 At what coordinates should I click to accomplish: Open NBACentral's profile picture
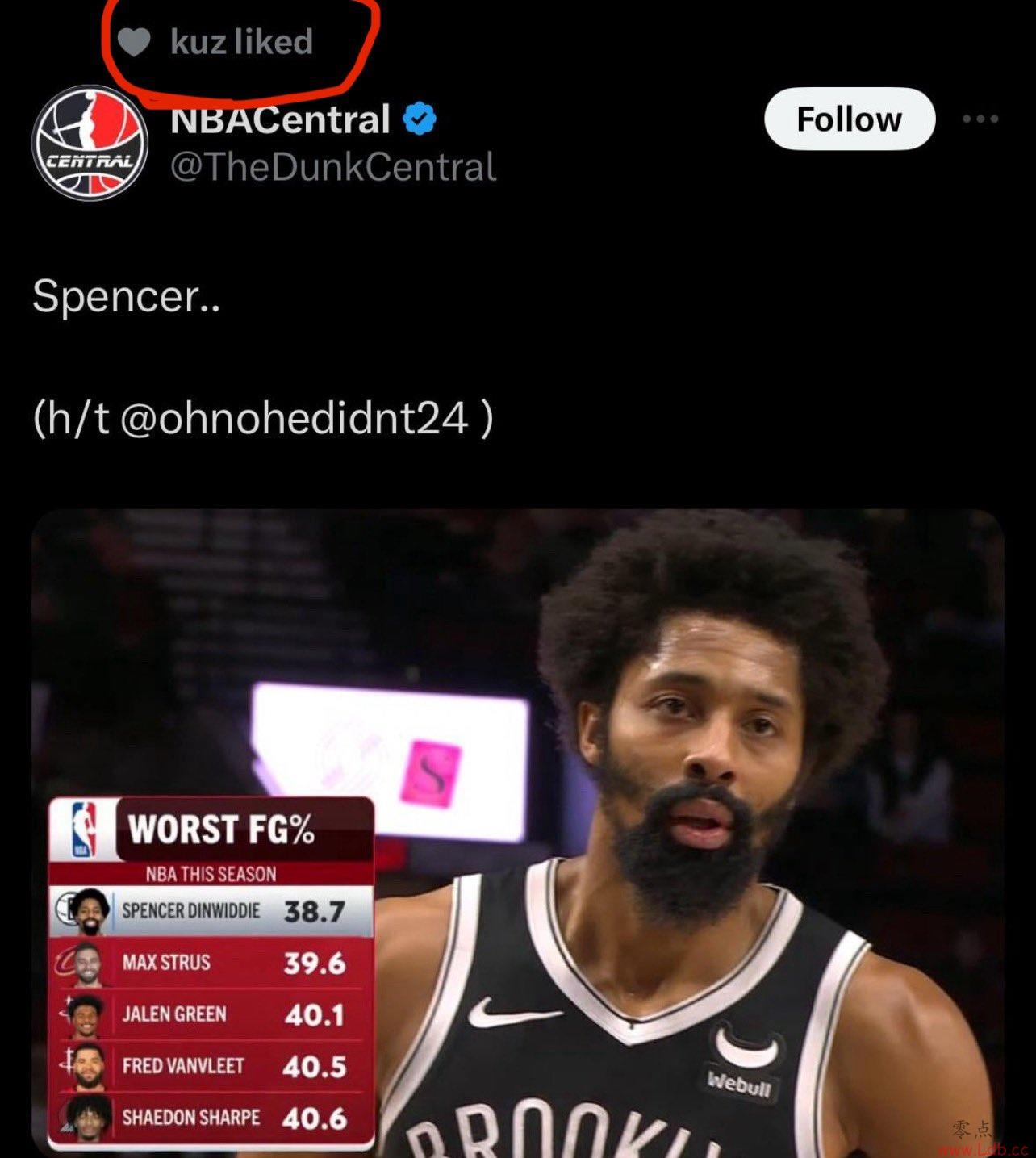click(90, 143)
